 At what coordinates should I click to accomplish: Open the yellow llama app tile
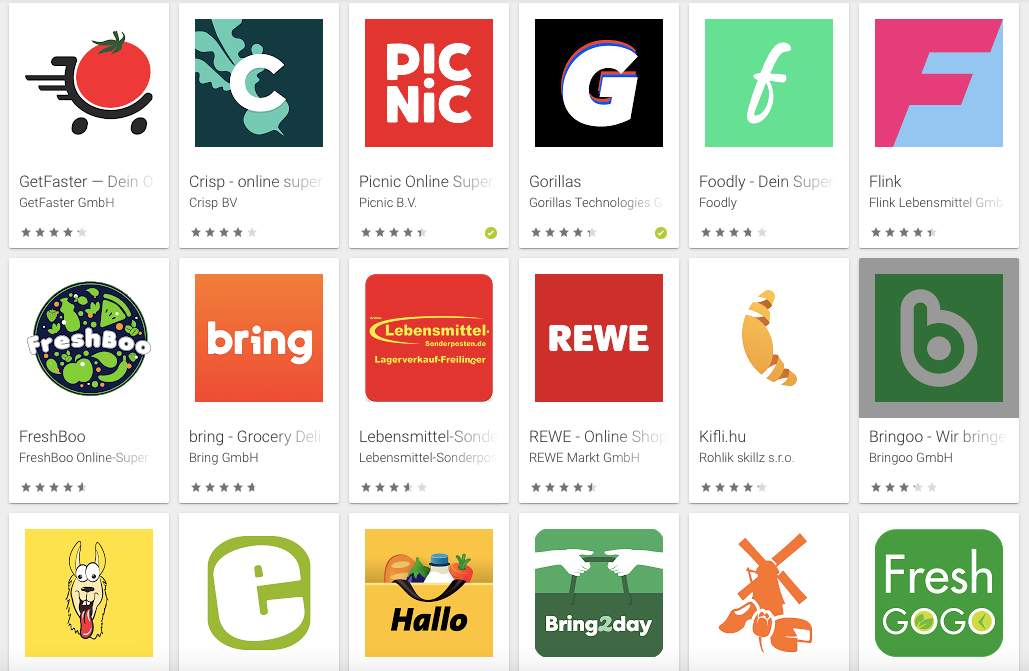pyautogui.click(x=89, y=593)
